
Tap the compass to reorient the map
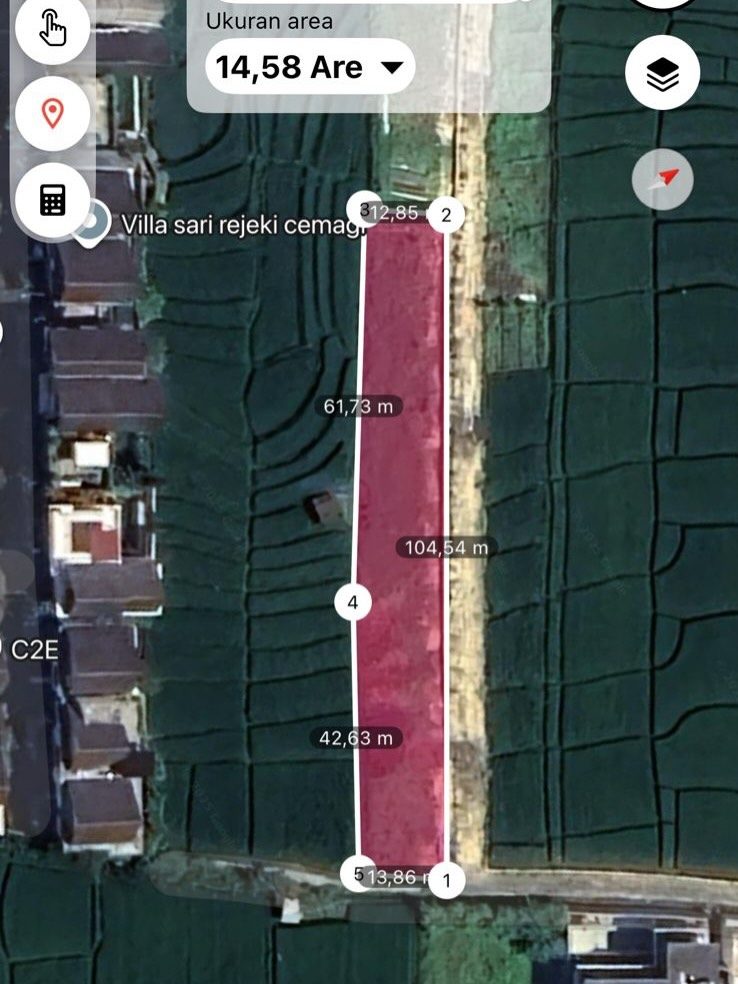click(662, 180)
